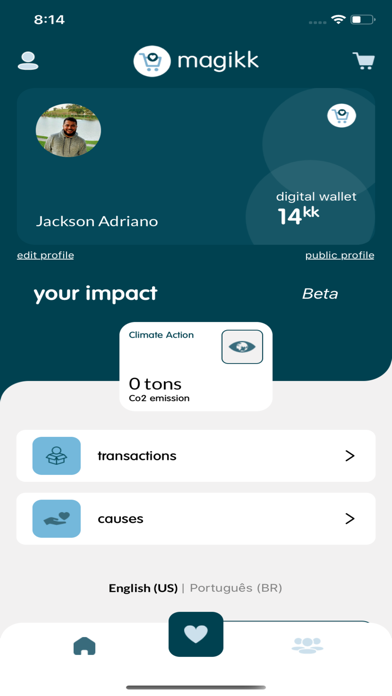Tap the center heart button

196,634
